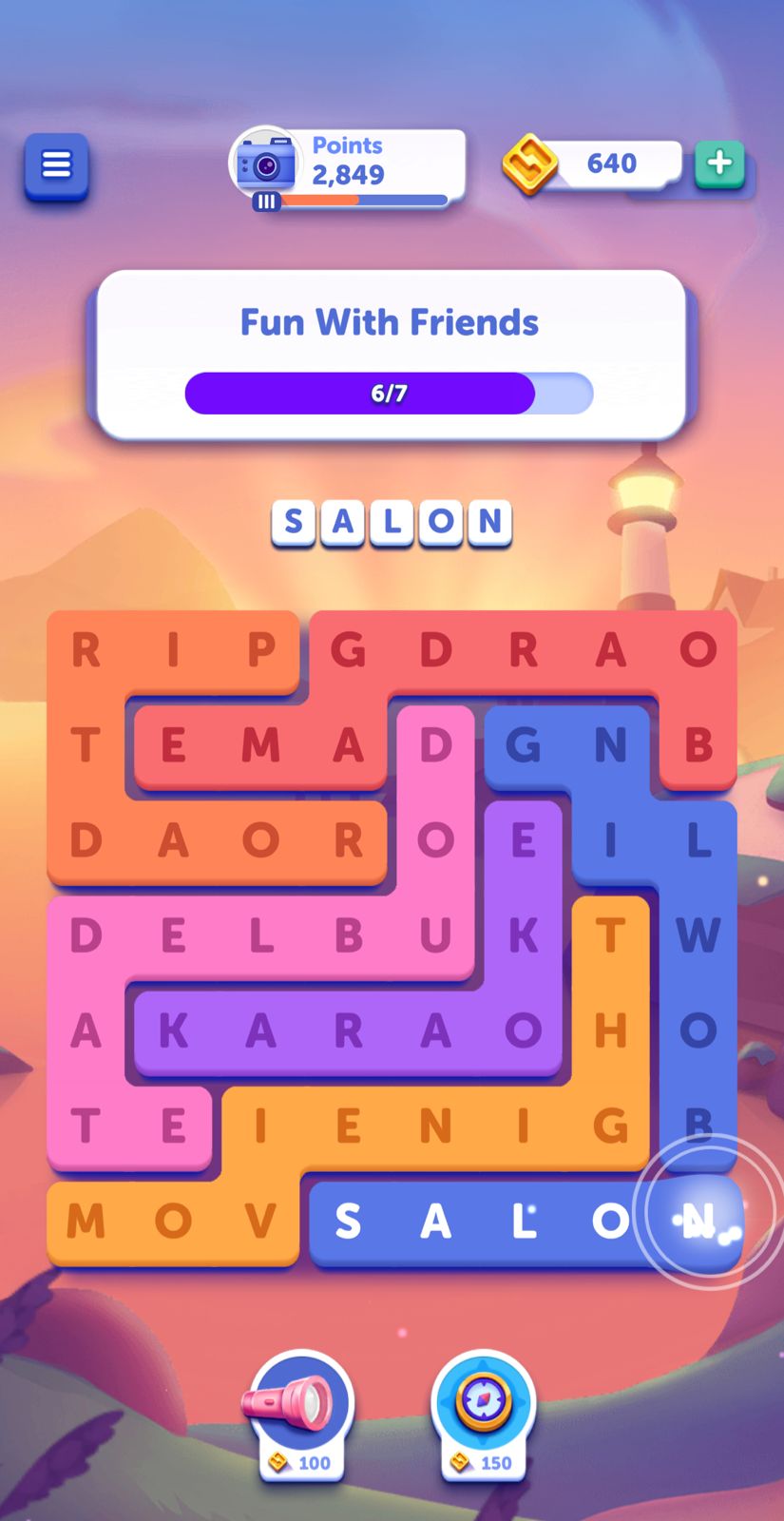The width and height of the screenshot is (784, 1521).
Task: Tap the green plus to add coins
Action: click(x=719, y=164)
